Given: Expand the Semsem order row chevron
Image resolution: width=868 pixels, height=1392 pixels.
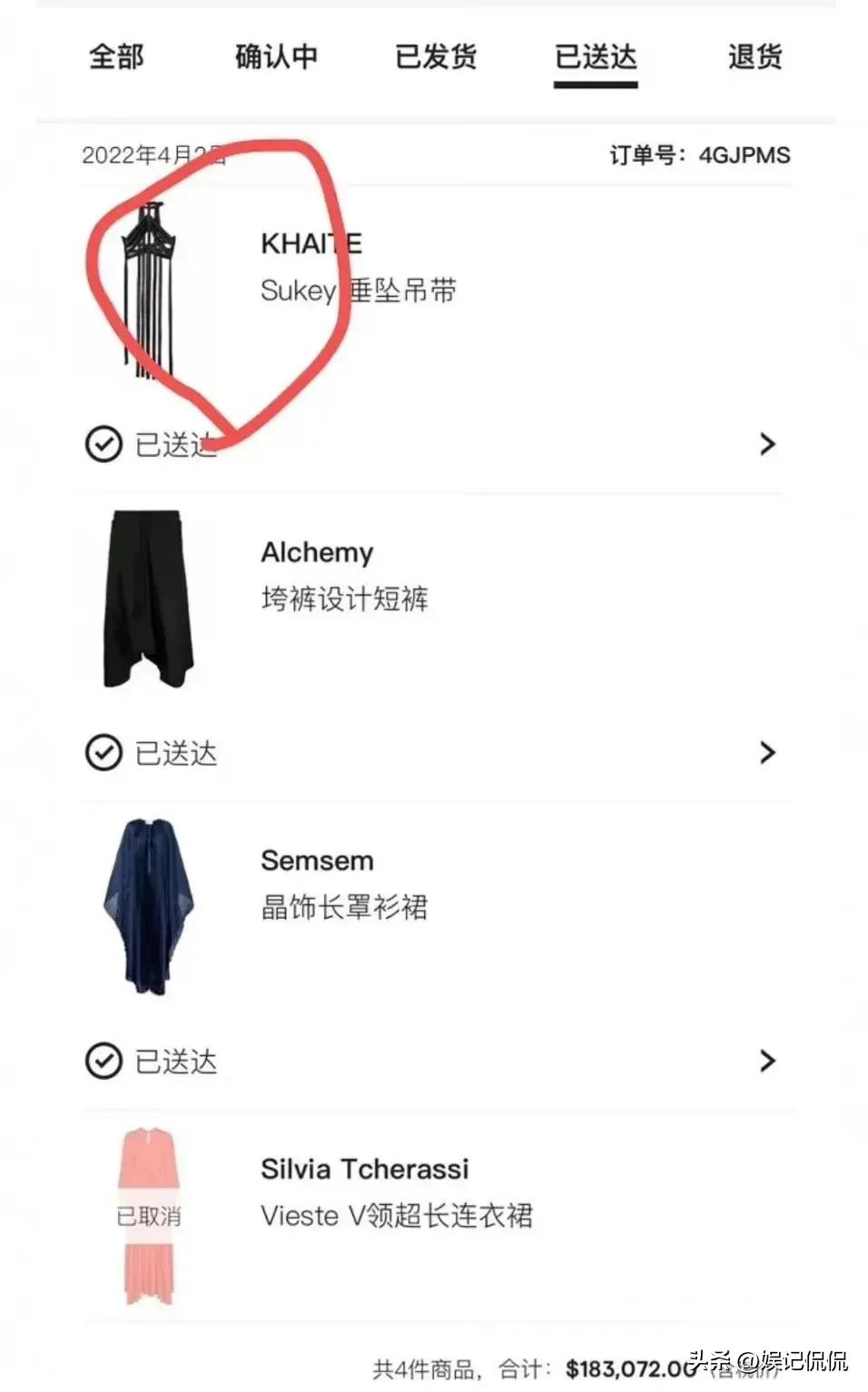Looking at the screenshot, I should coord(767,1061).
